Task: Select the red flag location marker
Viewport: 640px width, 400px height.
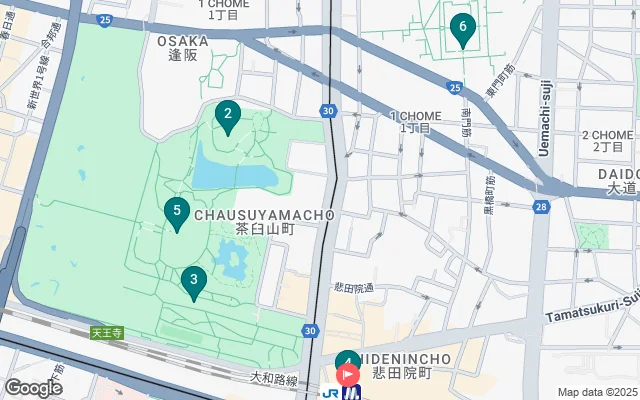Action: click(349, 376)
